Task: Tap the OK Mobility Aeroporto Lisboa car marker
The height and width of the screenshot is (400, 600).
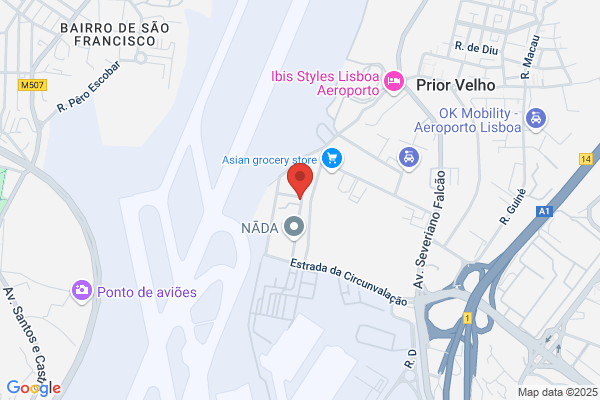Action: (x=536, y=119)
